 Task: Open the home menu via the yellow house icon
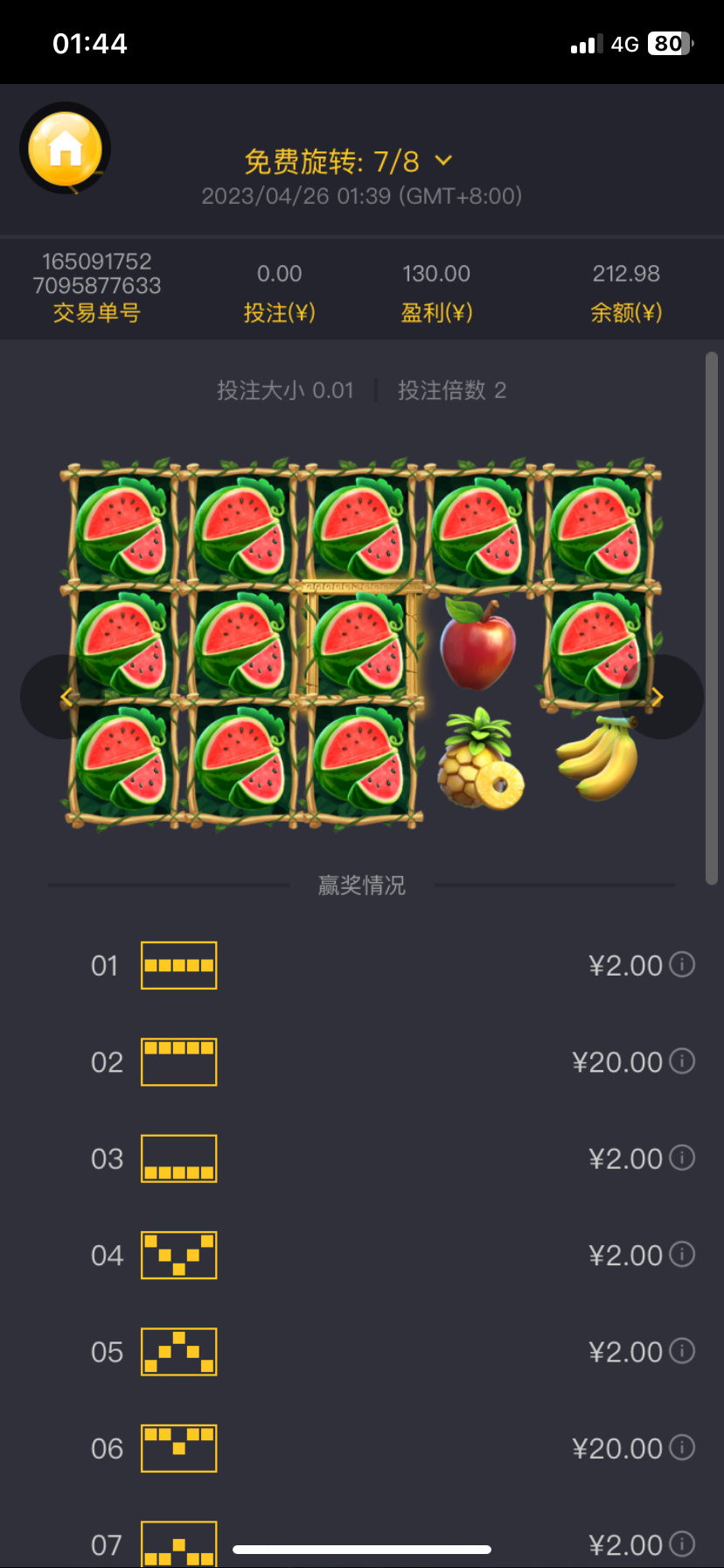(x=65, y=149)
